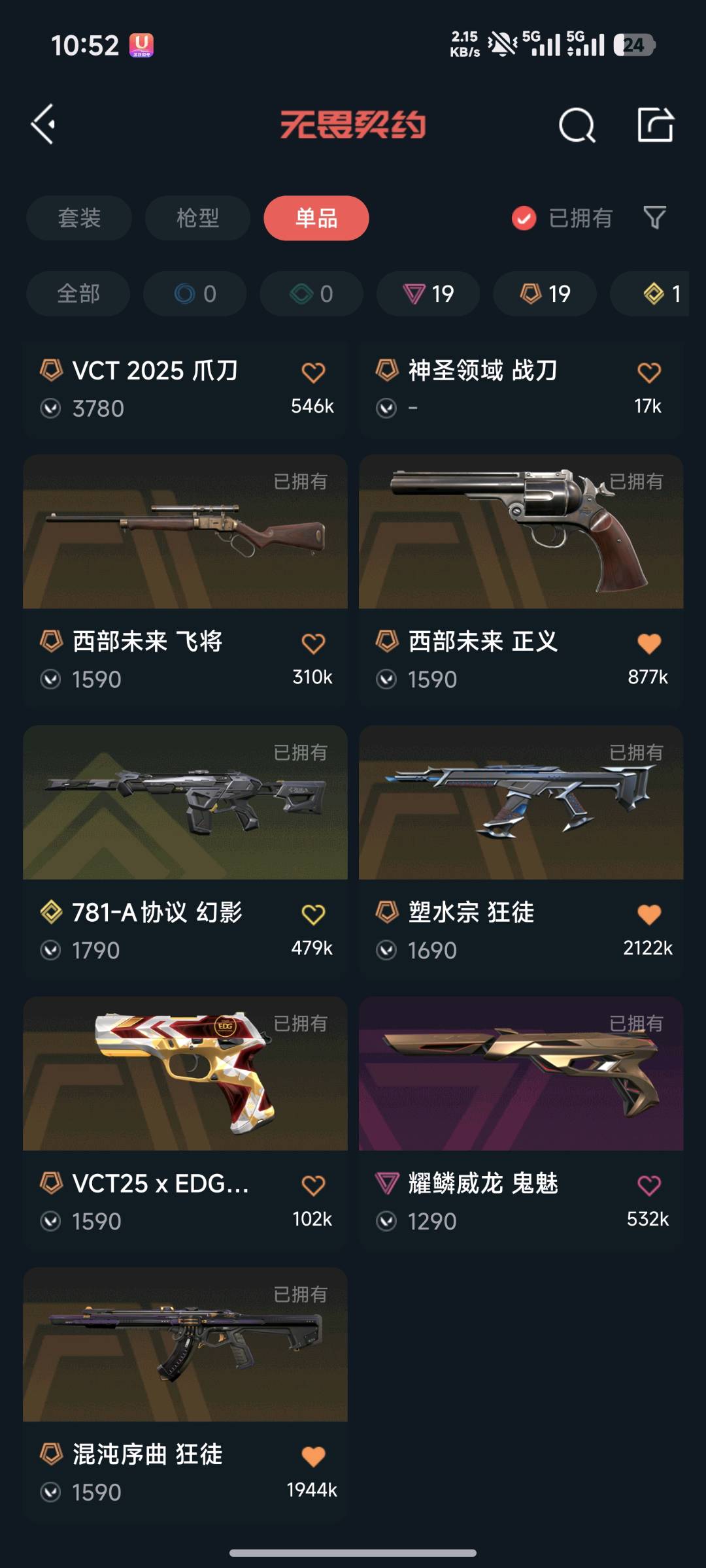Uncheck the 已拥有 filter checkbox
The height and width of the screenshot is (1568, 706).
524,218
